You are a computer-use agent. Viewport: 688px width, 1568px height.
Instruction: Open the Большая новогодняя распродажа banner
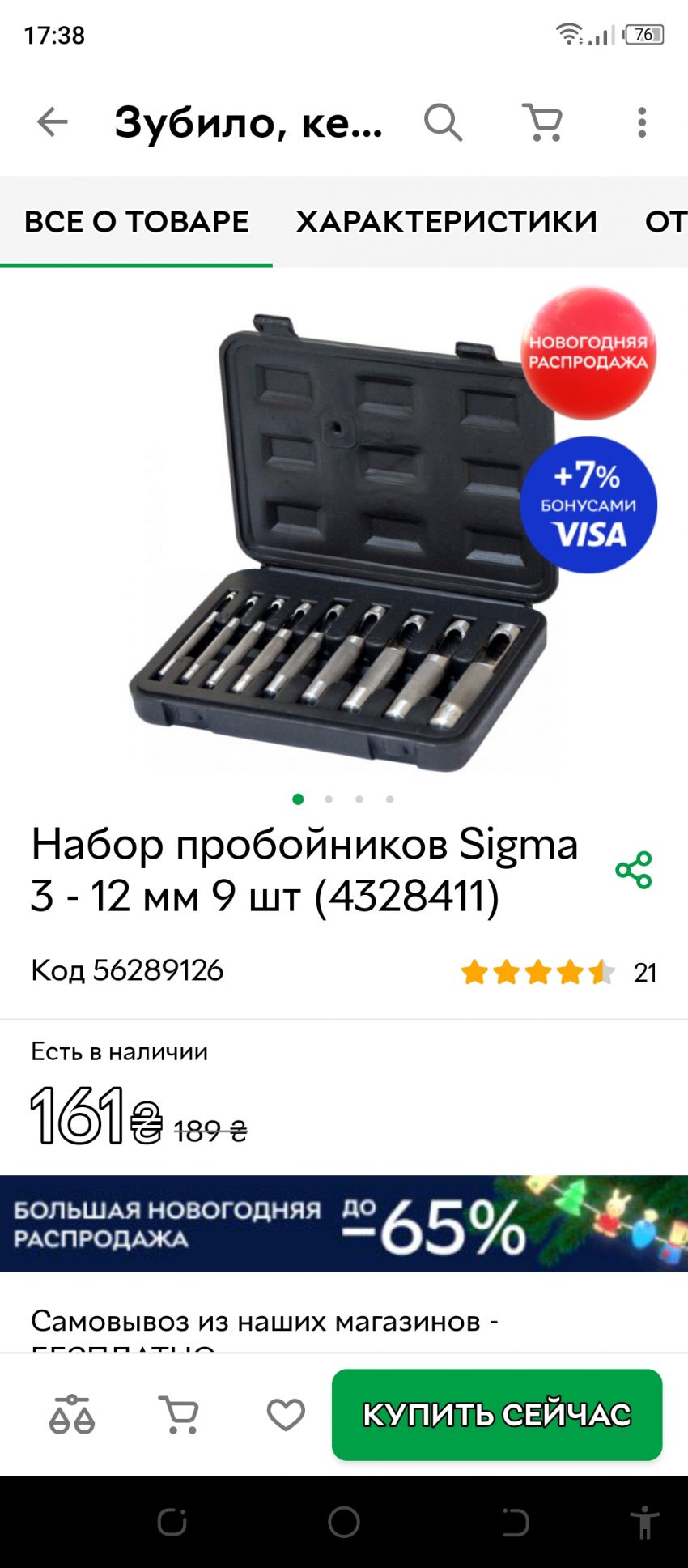pyautogui.click(x=344, y=1223)
